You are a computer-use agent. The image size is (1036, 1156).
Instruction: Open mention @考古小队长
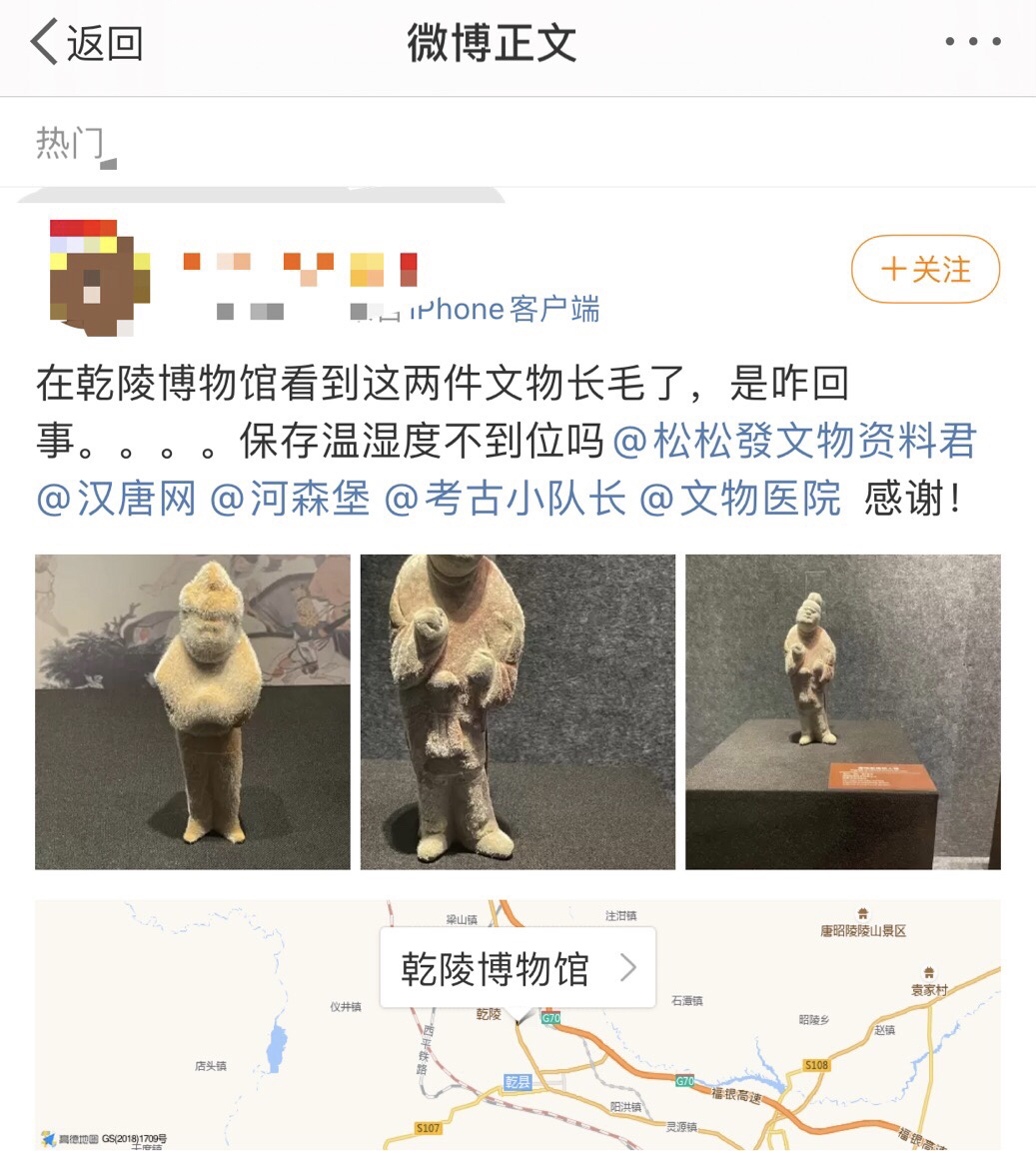506,498
